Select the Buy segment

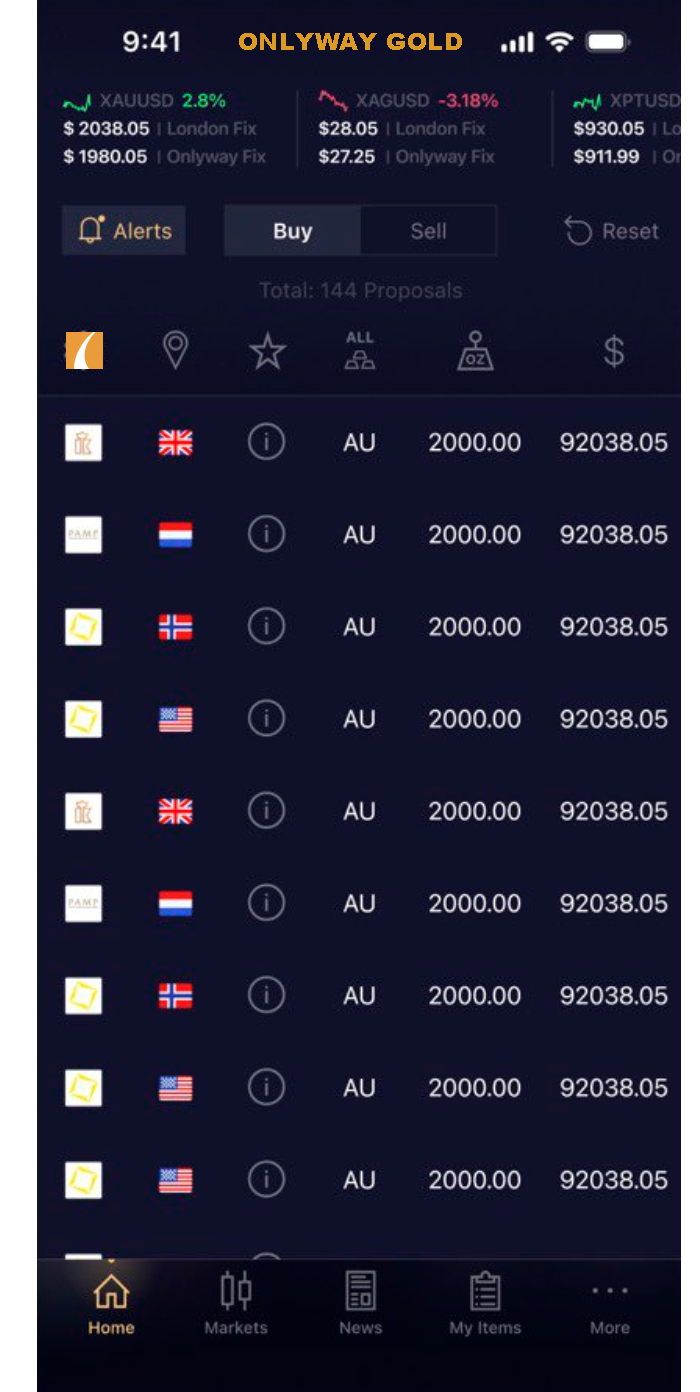(292, 231)
